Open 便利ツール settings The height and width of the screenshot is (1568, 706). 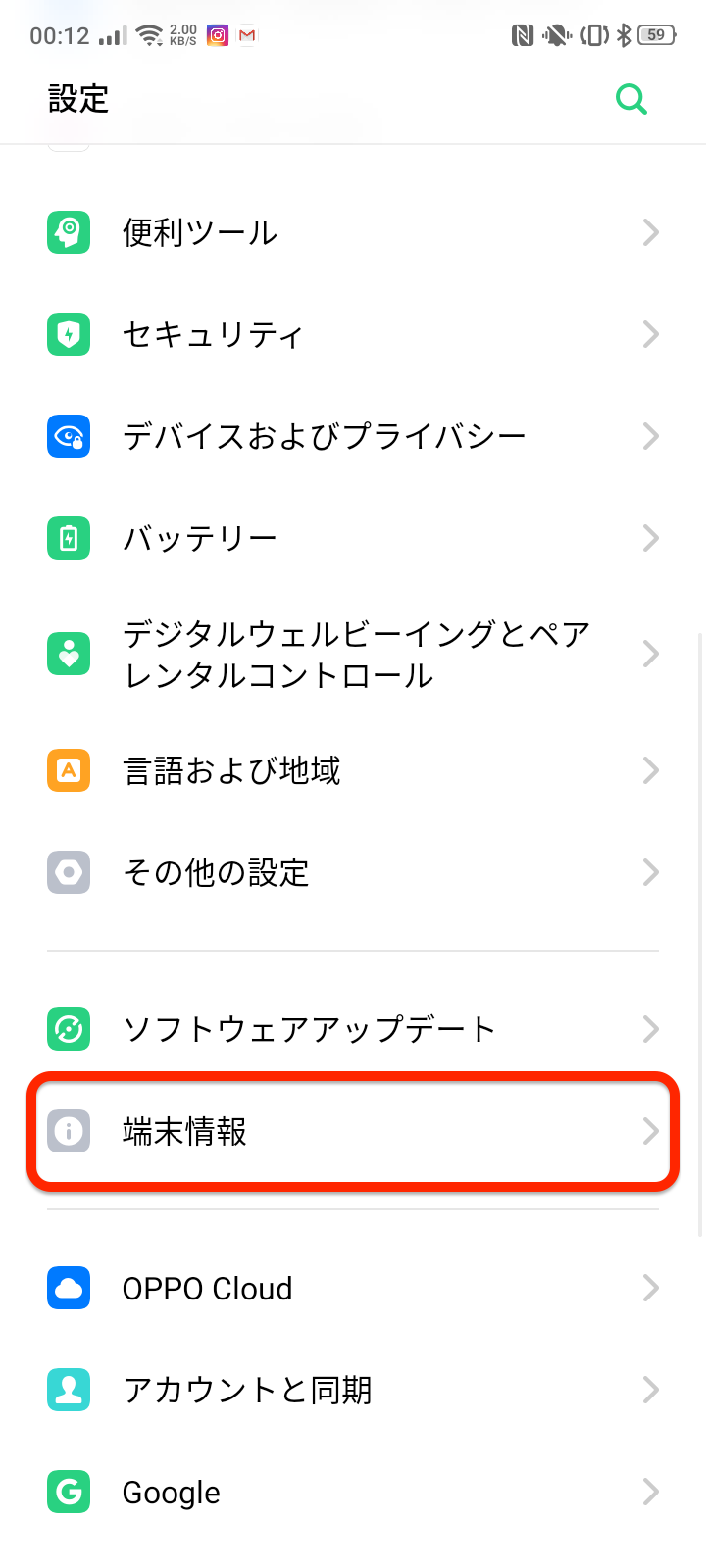(353, 233)
